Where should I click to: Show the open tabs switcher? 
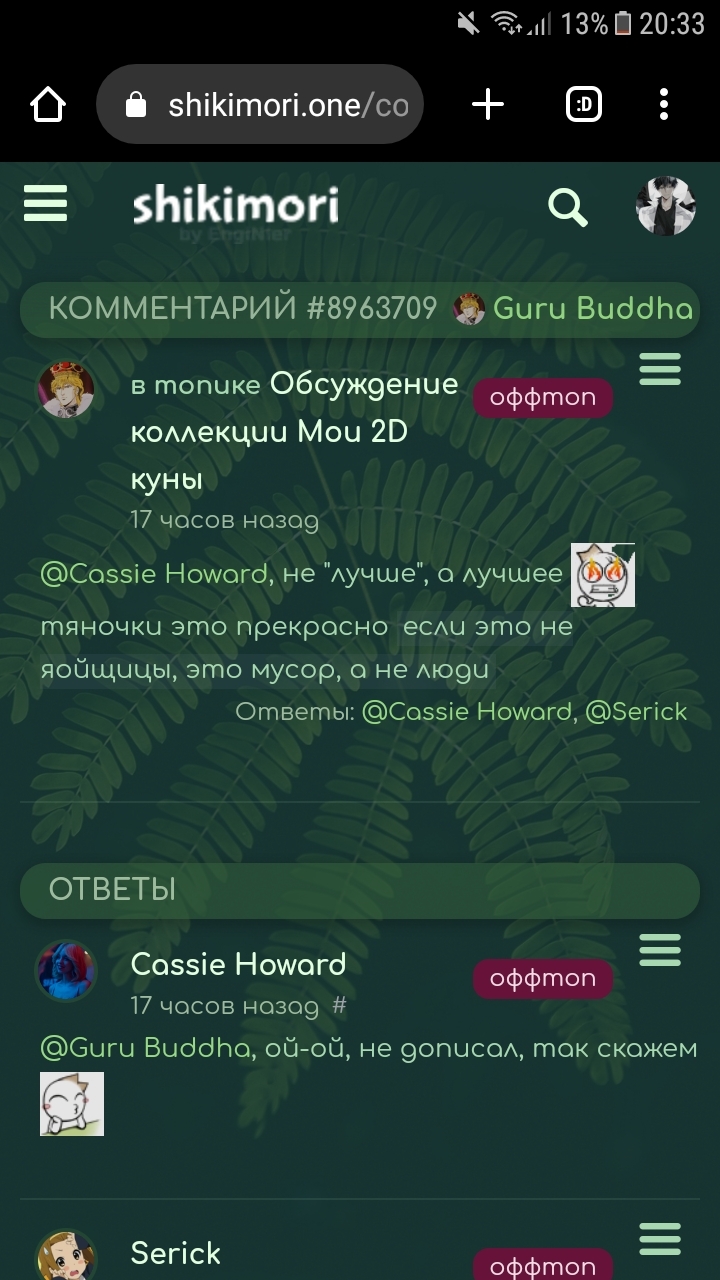584,105
